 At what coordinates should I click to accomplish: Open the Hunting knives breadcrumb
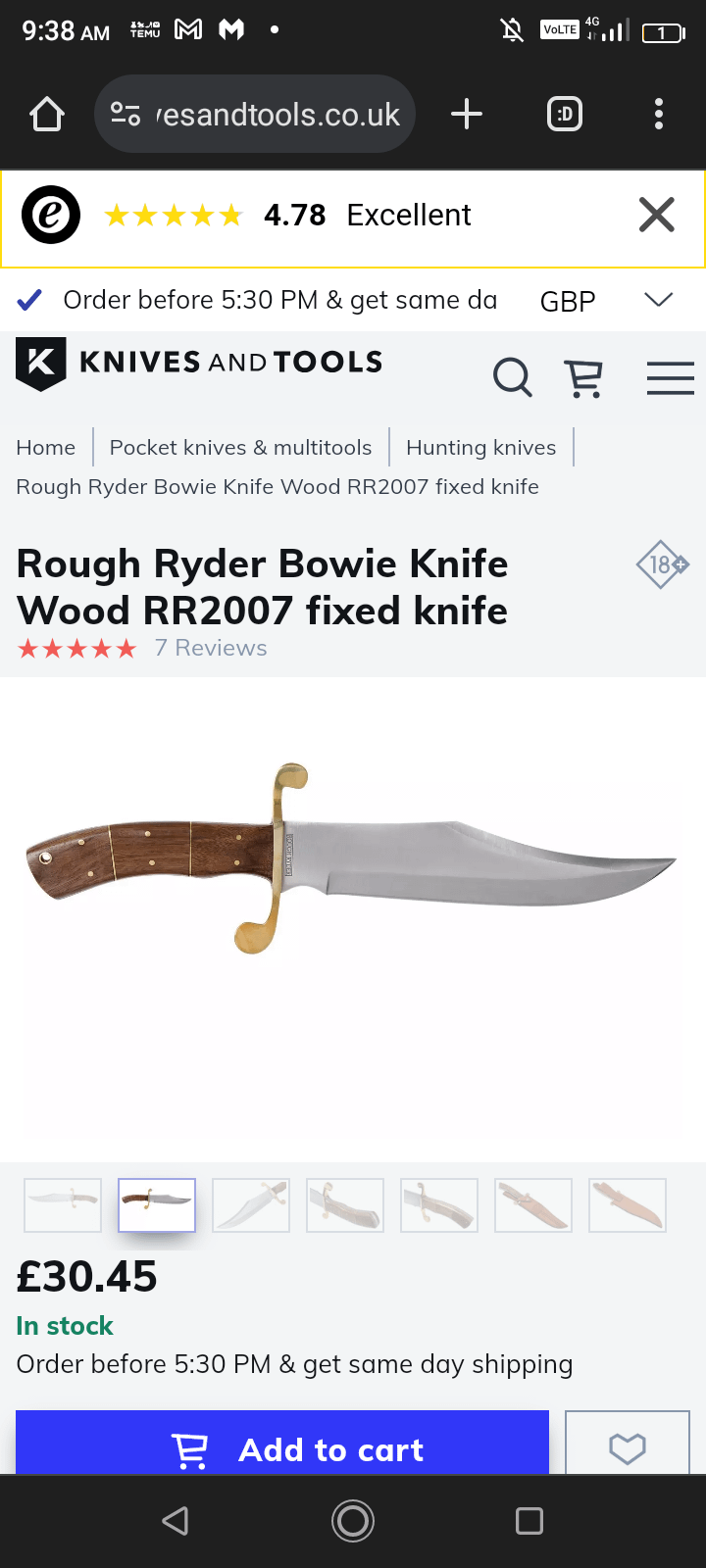(480, 448)
